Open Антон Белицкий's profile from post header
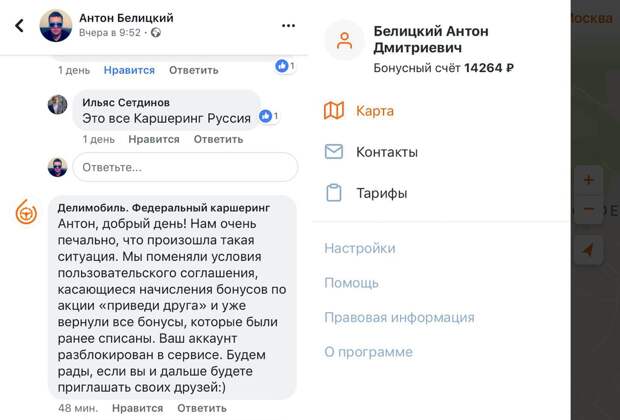620x420 pixels. (126, 18)
